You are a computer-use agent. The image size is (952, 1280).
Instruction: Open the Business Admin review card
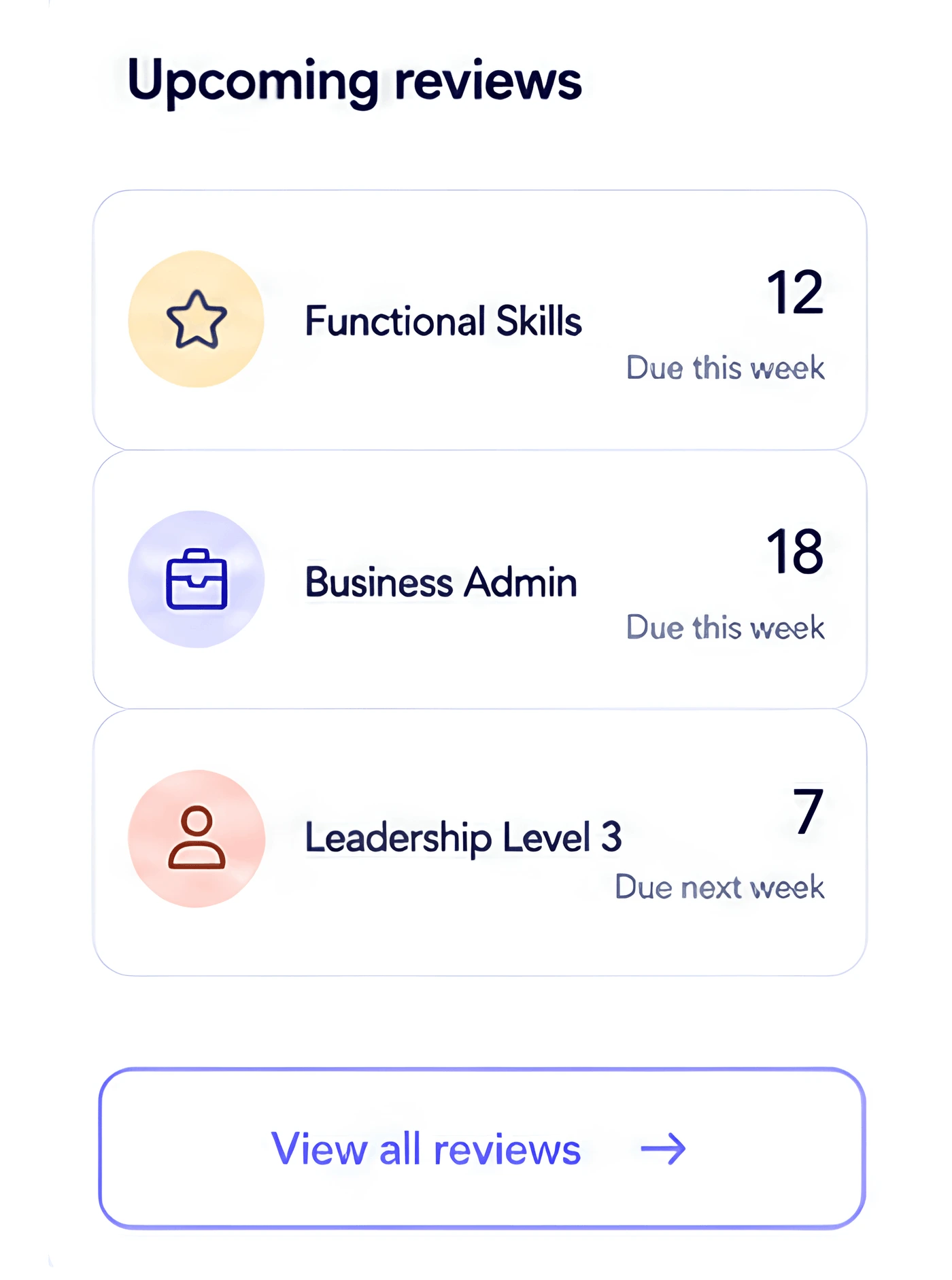tap(479, 579)
